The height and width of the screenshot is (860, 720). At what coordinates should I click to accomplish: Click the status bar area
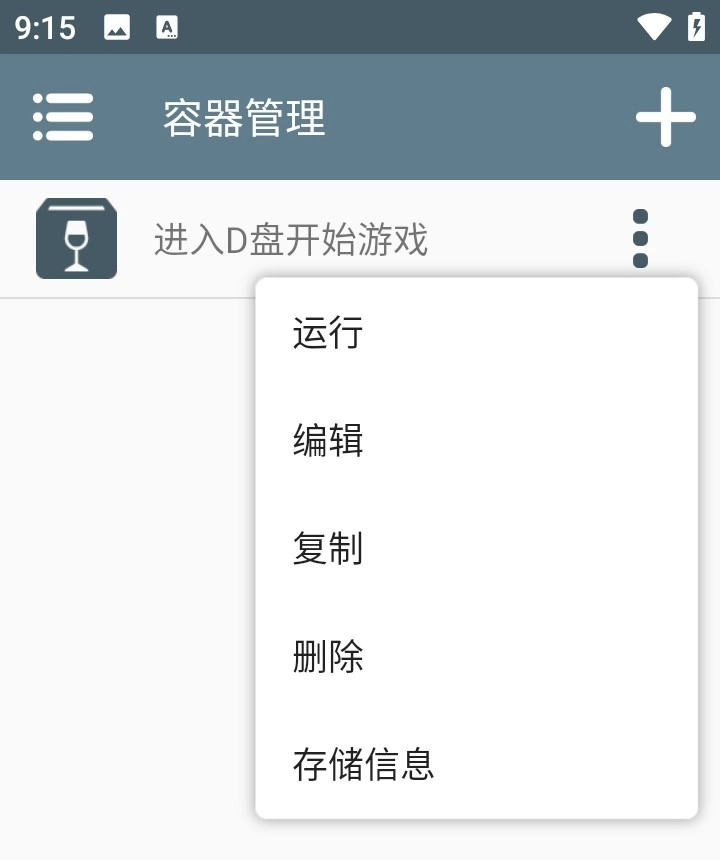click(x=360, y=27)
